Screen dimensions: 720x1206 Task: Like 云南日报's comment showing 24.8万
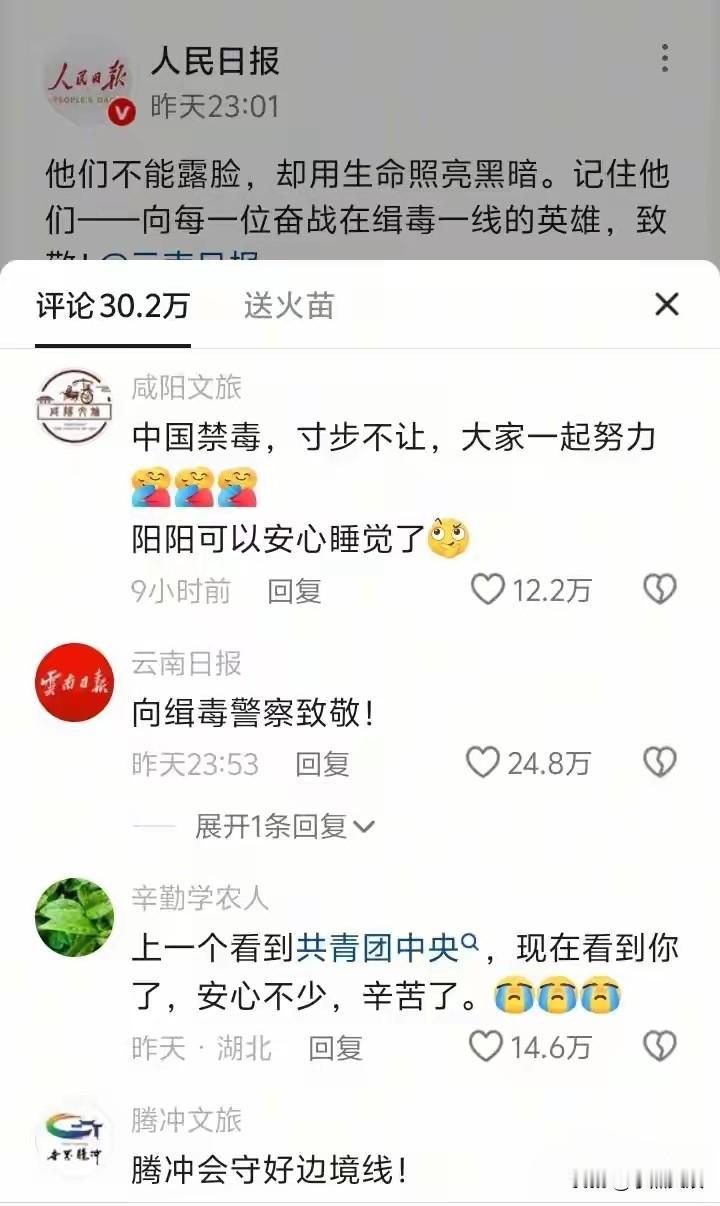pyautogui.click(x=483, y=762)
